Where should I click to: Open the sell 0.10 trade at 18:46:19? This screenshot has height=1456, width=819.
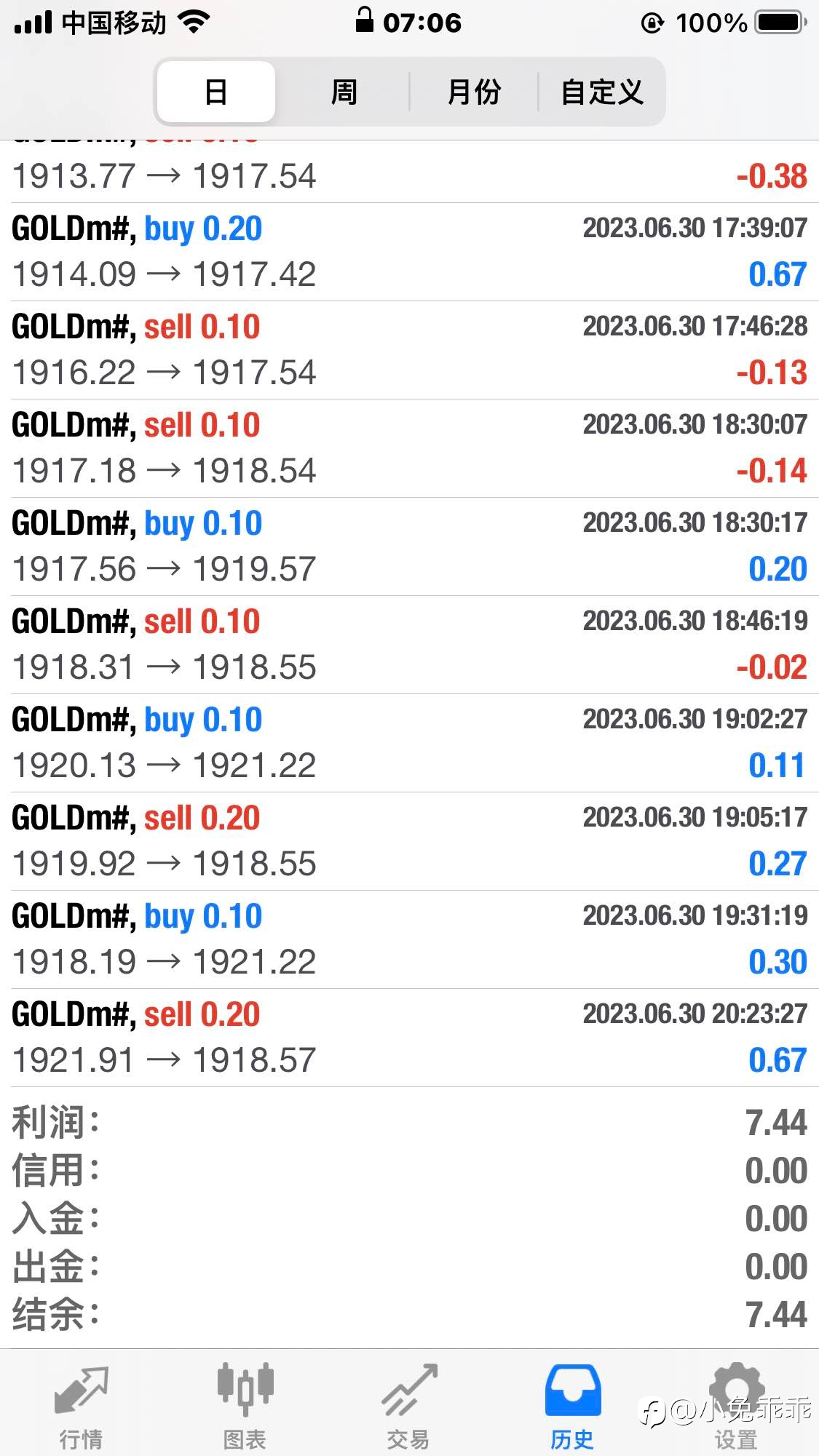coord(409,645)
